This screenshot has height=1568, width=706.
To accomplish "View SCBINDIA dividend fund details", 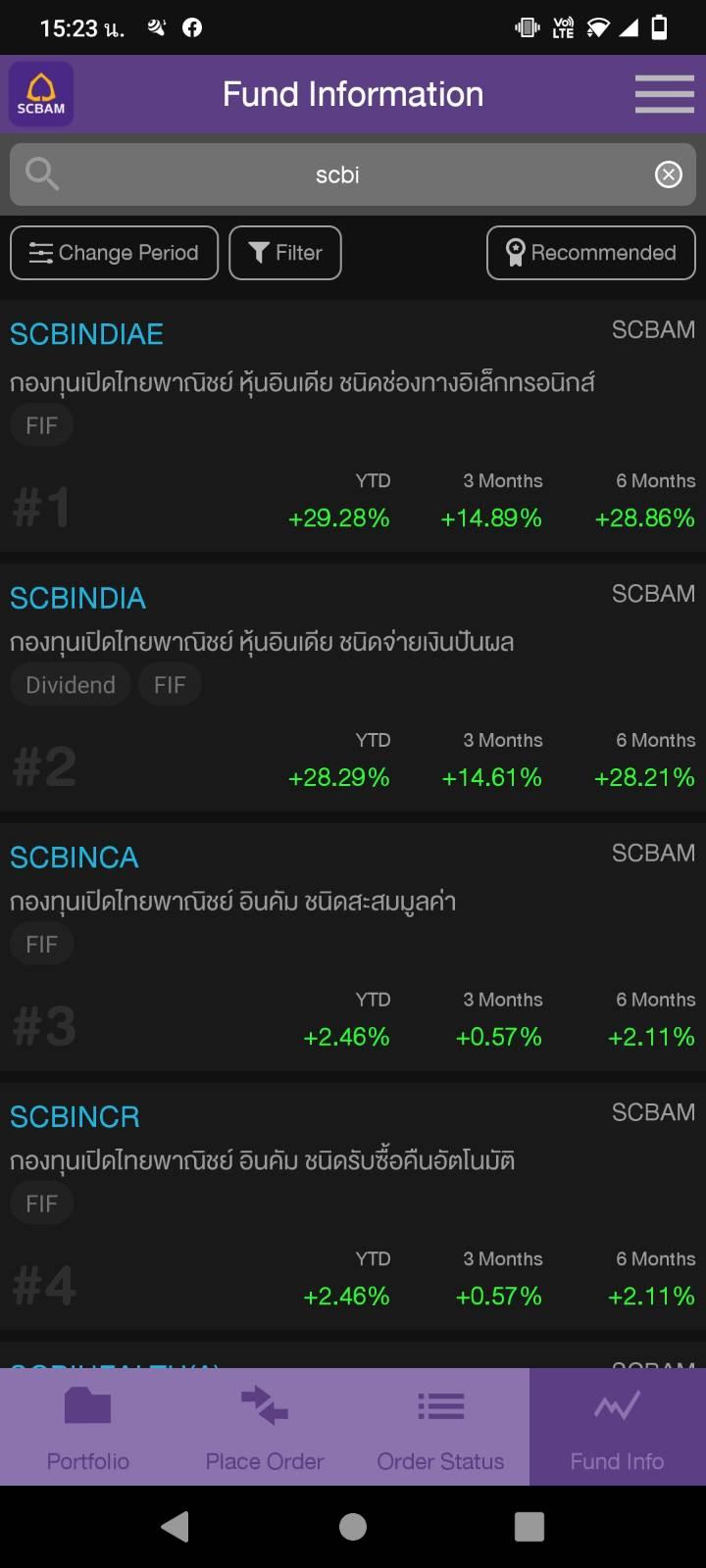I will pyautogui.click(x=353, y=687).
